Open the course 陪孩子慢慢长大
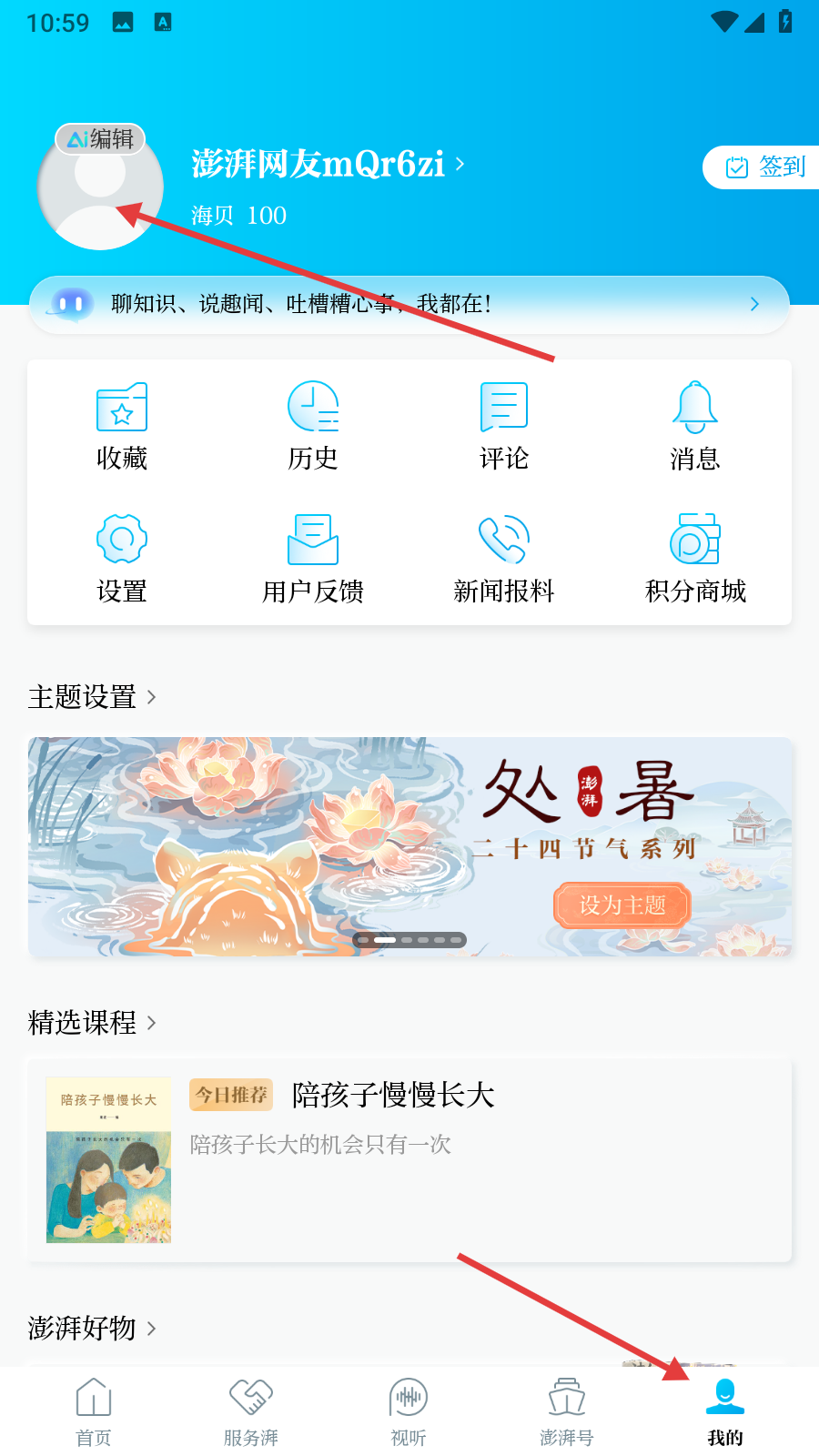The height and width of the screenshot is (1456, 819). 409,1159
